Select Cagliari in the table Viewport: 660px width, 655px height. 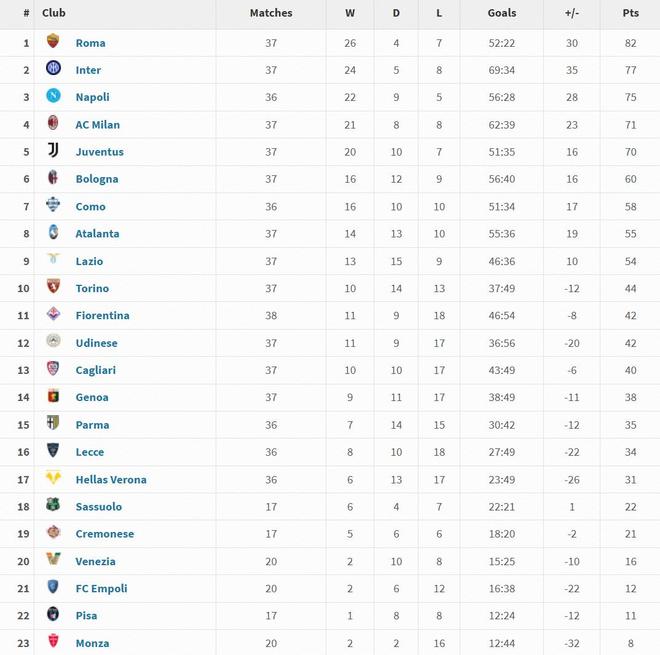95,370
